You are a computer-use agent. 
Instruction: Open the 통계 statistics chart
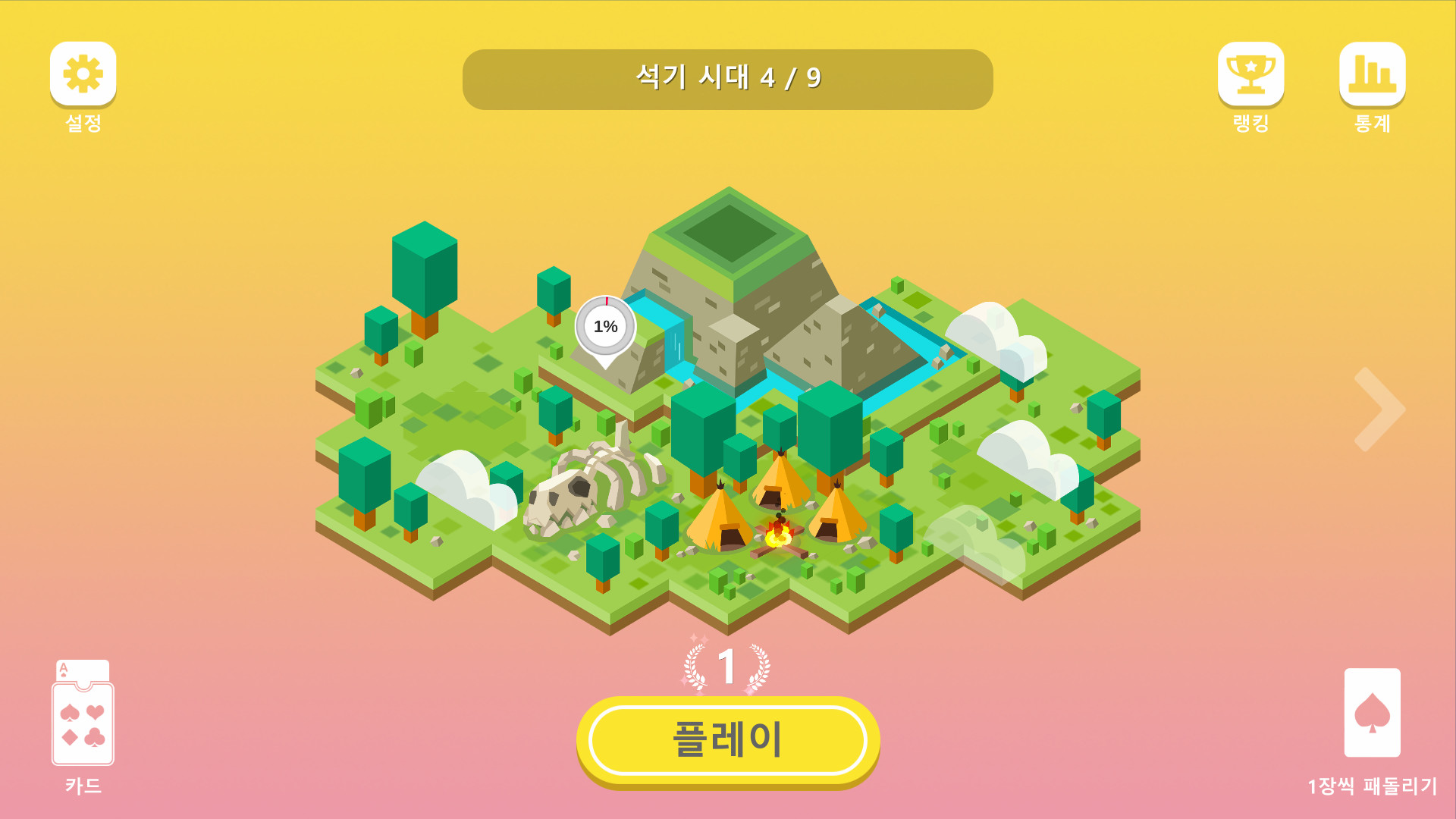click(x=1372, y=74)
